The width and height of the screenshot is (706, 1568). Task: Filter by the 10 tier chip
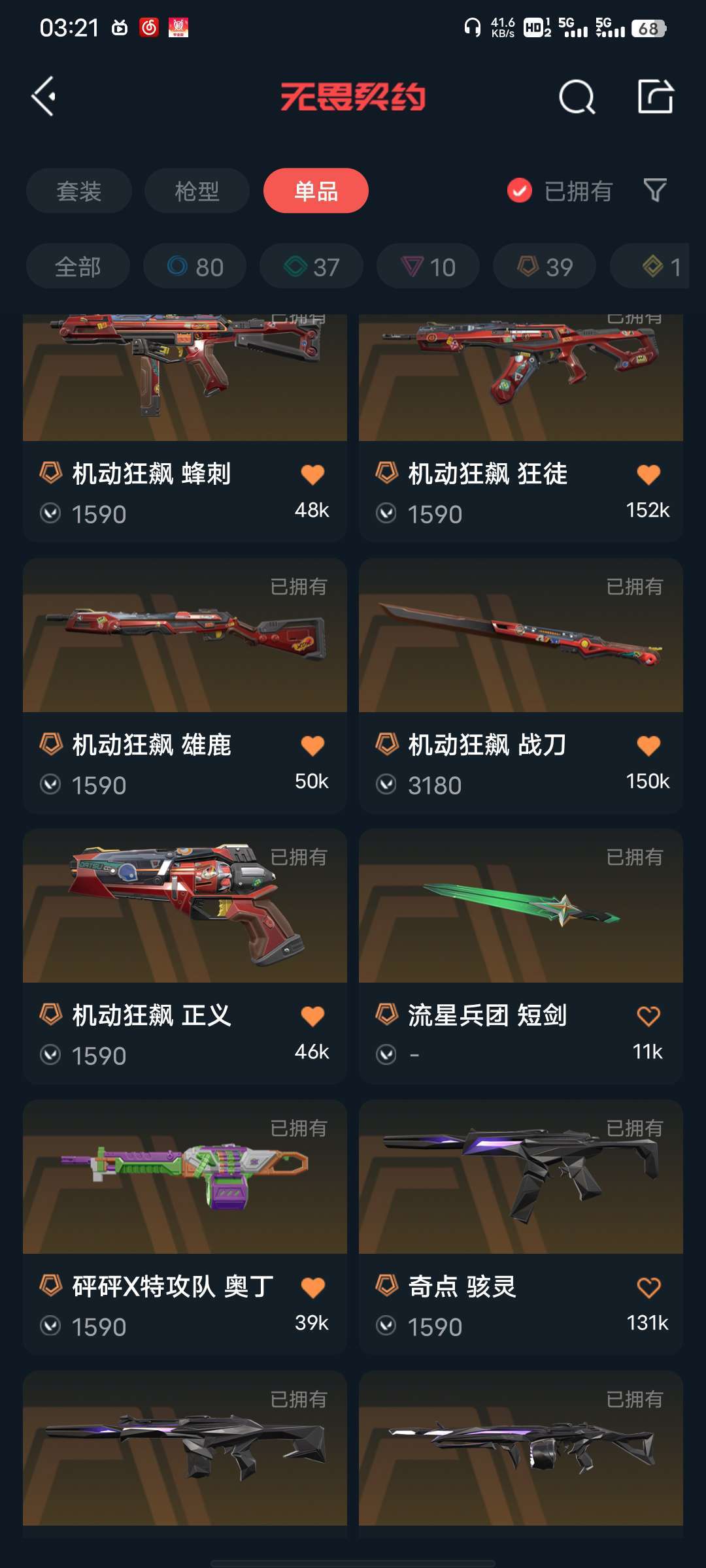click(428, 267)
